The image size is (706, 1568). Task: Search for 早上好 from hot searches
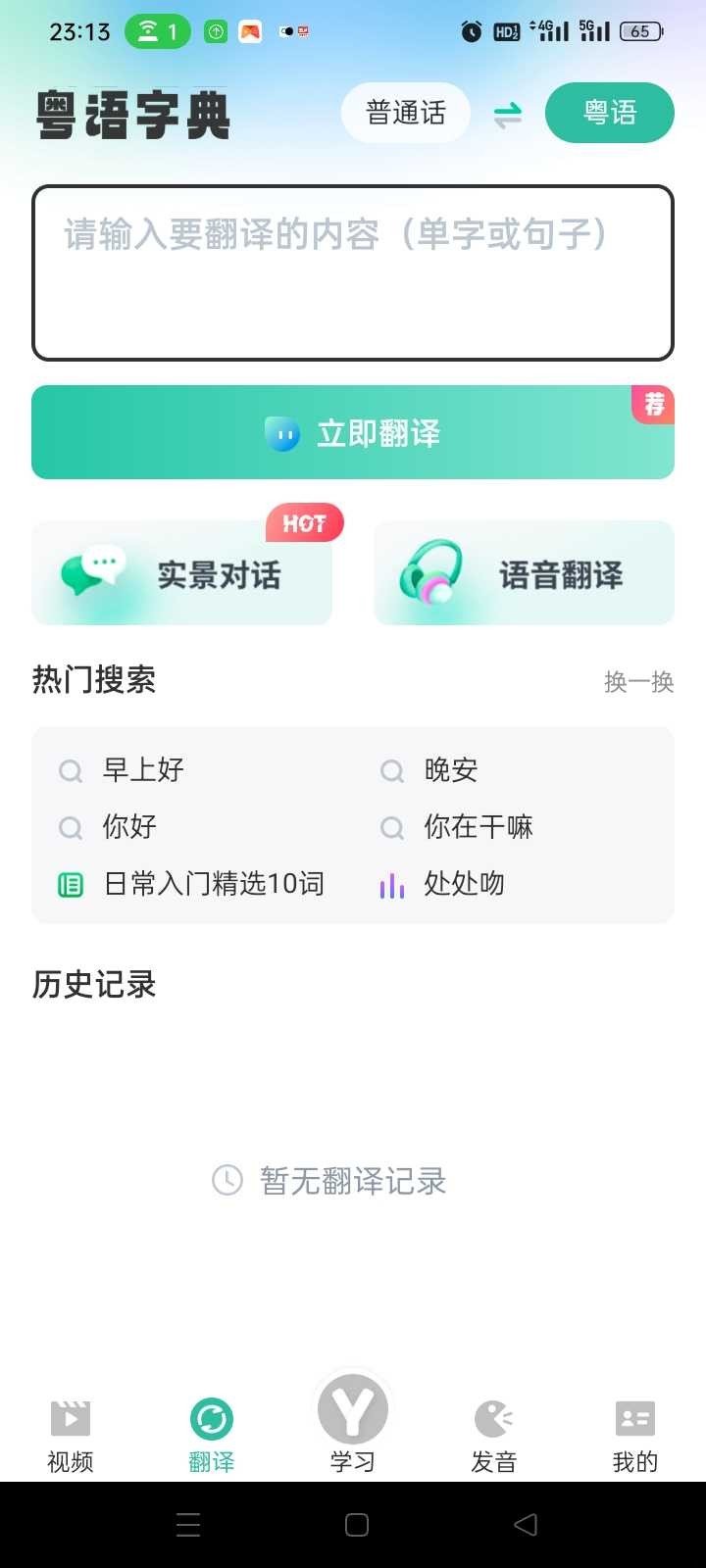[141, 769]
